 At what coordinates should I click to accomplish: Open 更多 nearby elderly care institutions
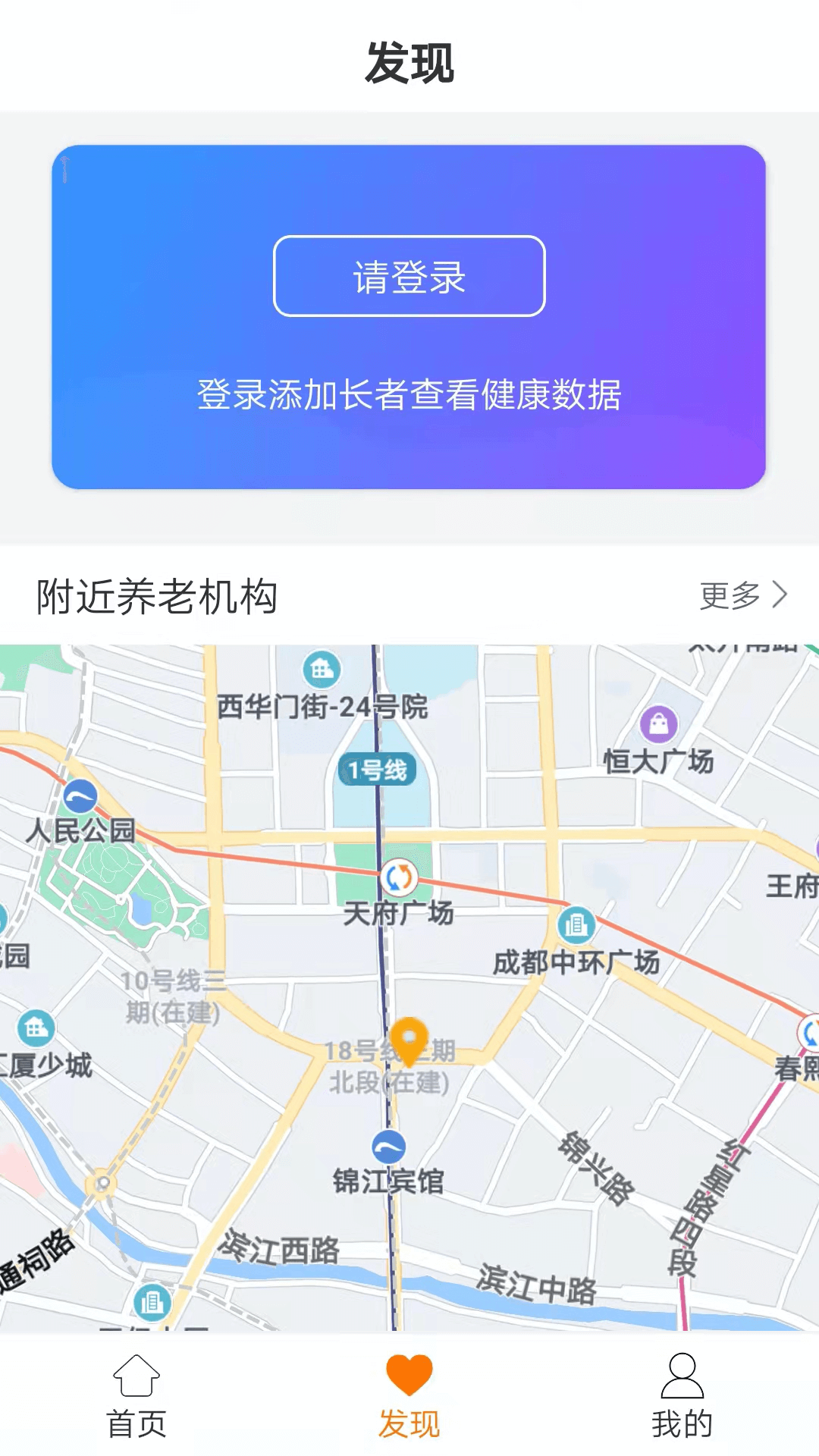point(743,595)
